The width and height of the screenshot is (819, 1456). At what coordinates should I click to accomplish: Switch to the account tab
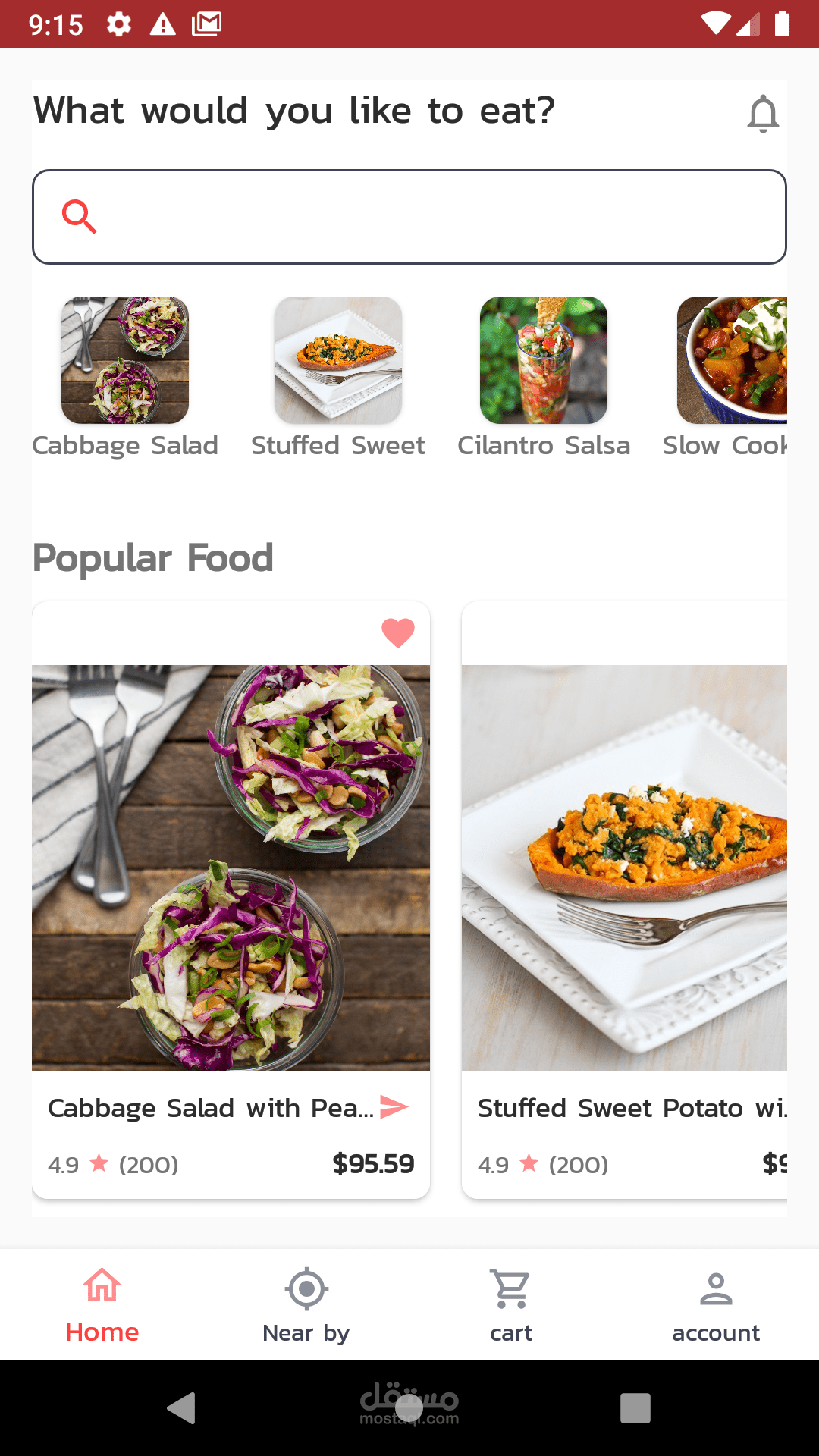point(716,1305)
